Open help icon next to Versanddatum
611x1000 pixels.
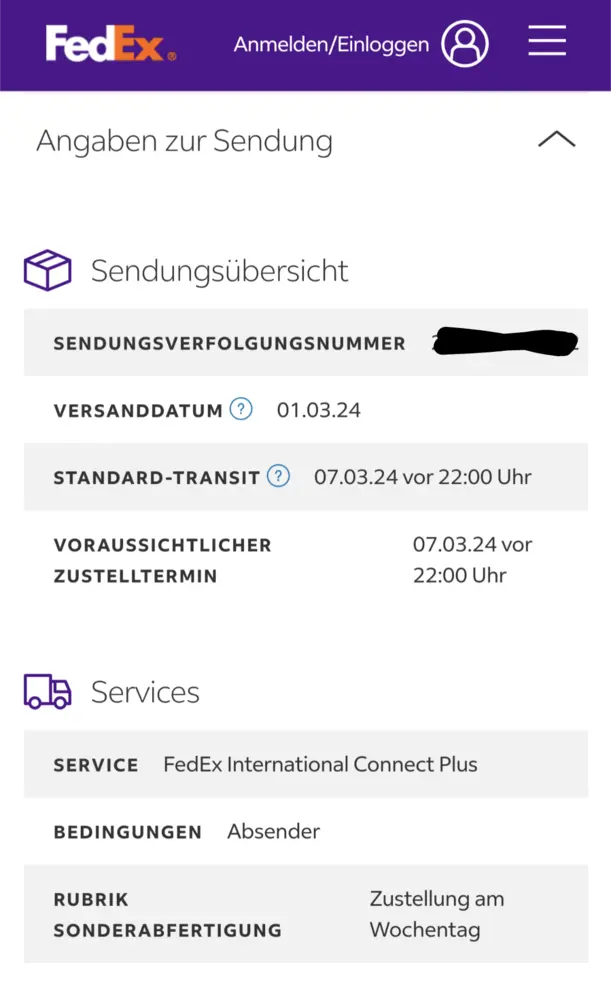point(241,409)
